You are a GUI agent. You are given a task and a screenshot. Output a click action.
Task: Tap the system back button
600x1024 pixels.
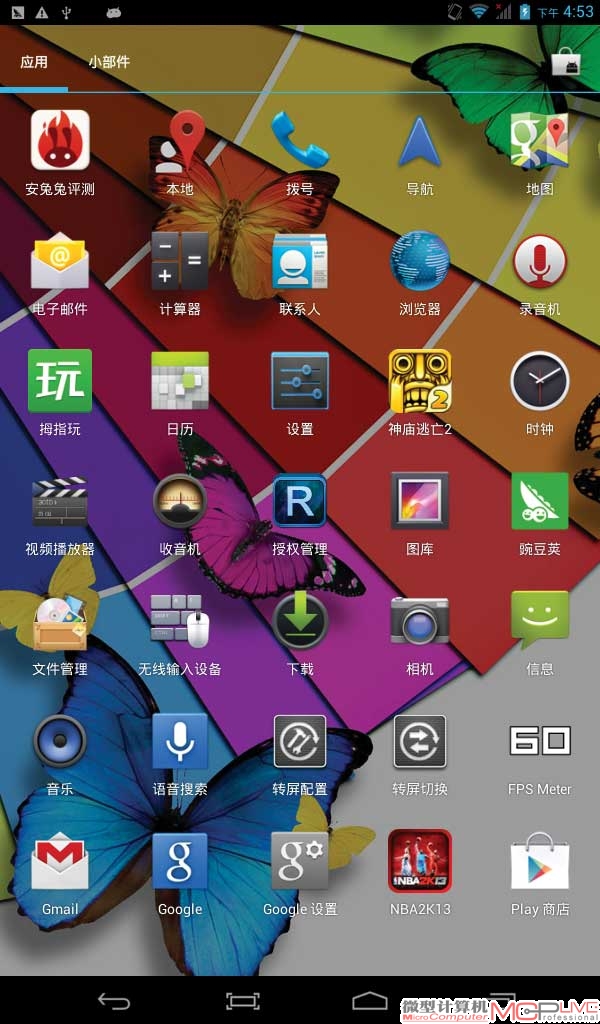pyautogui.click(x=114, y=1000)
